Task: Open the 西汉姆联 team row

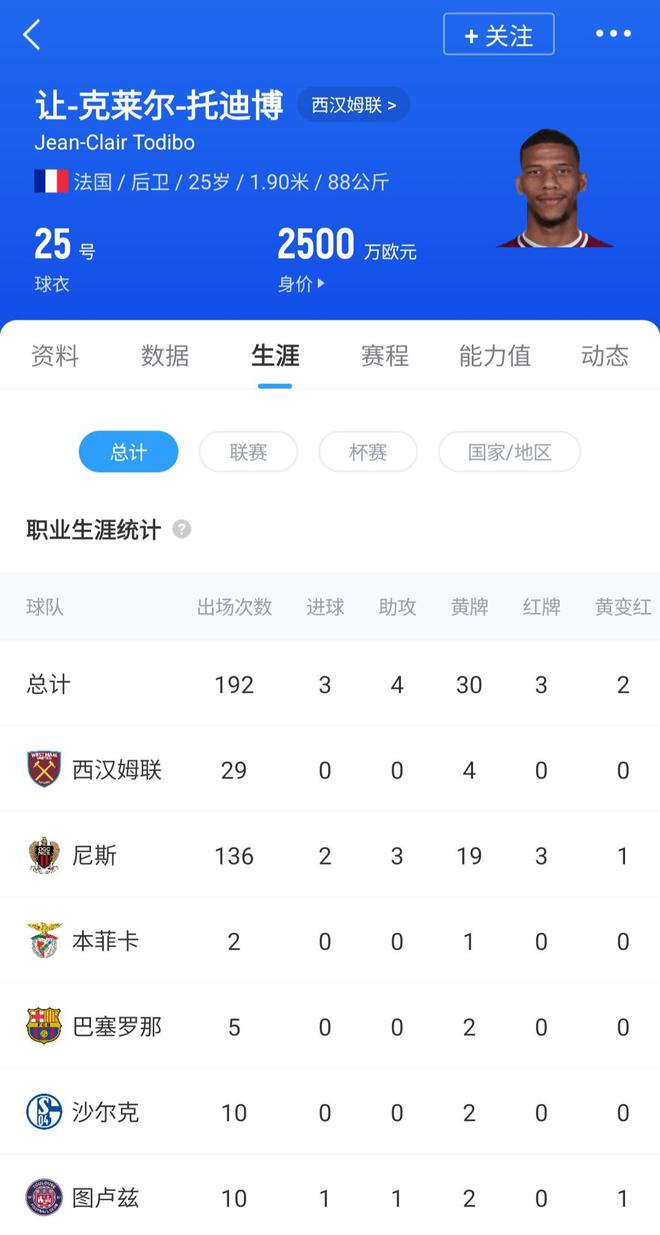Action: pos(117,770)
